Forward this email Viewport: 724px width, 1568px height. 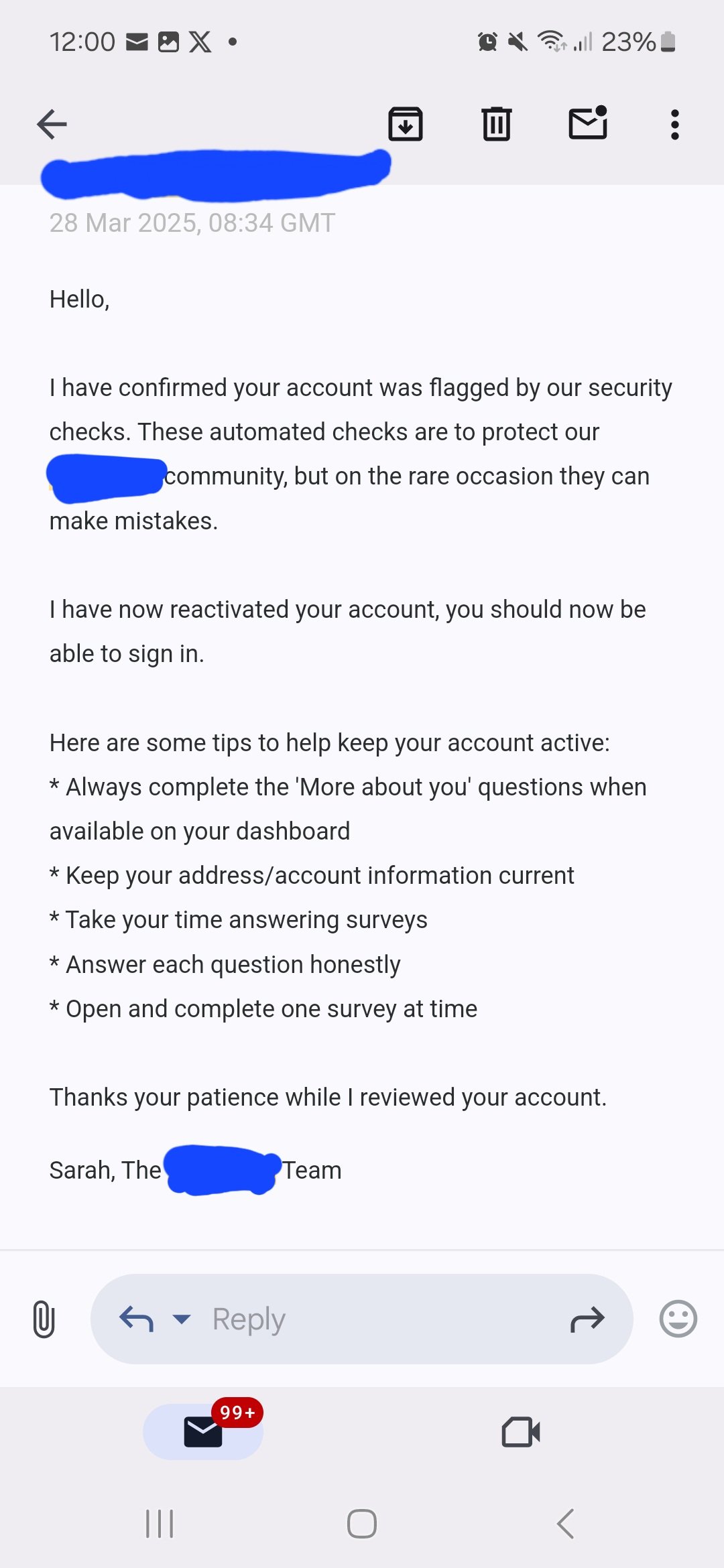[587, 1319]
